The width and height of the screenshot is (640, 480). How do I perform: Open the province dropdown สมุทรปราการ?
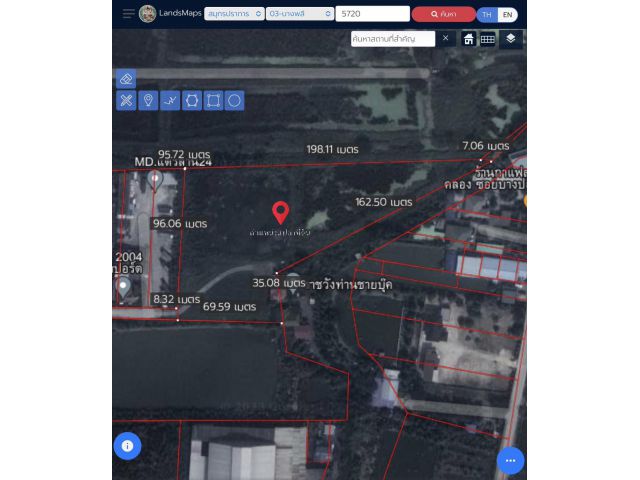[234, 14]
